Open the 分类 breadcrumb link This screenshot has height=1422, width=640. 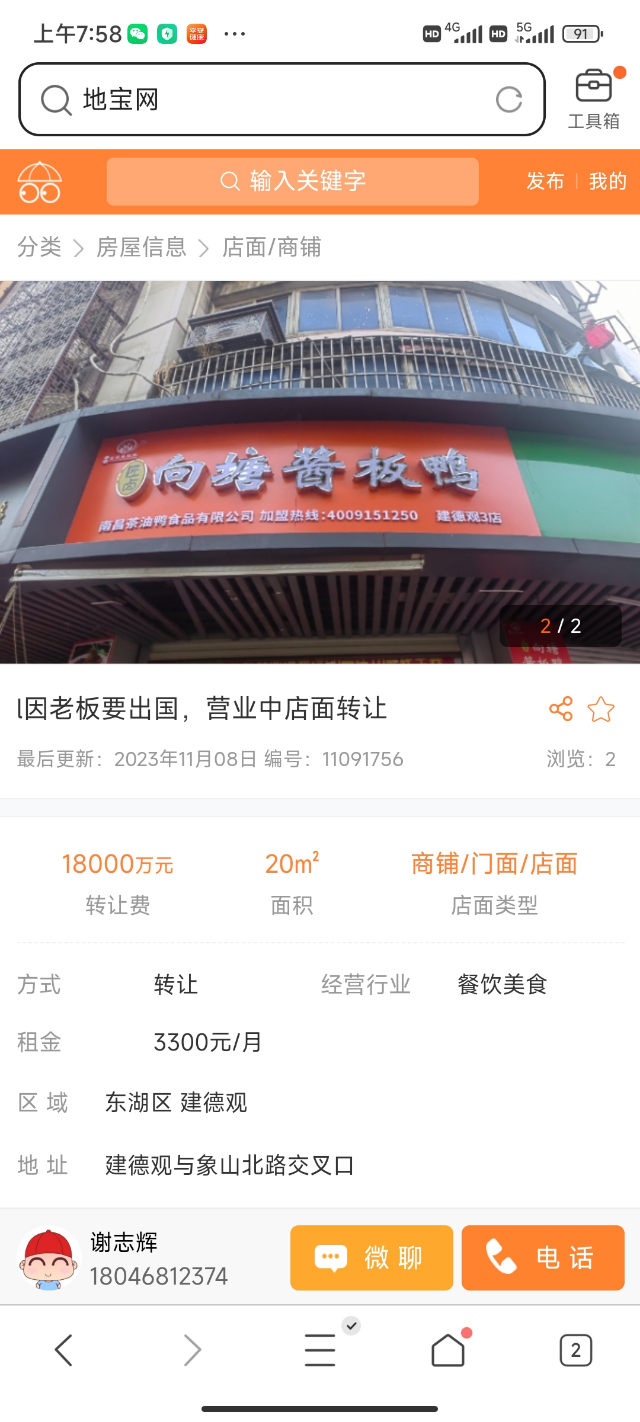pyautogui.click(x=39, y=247)
